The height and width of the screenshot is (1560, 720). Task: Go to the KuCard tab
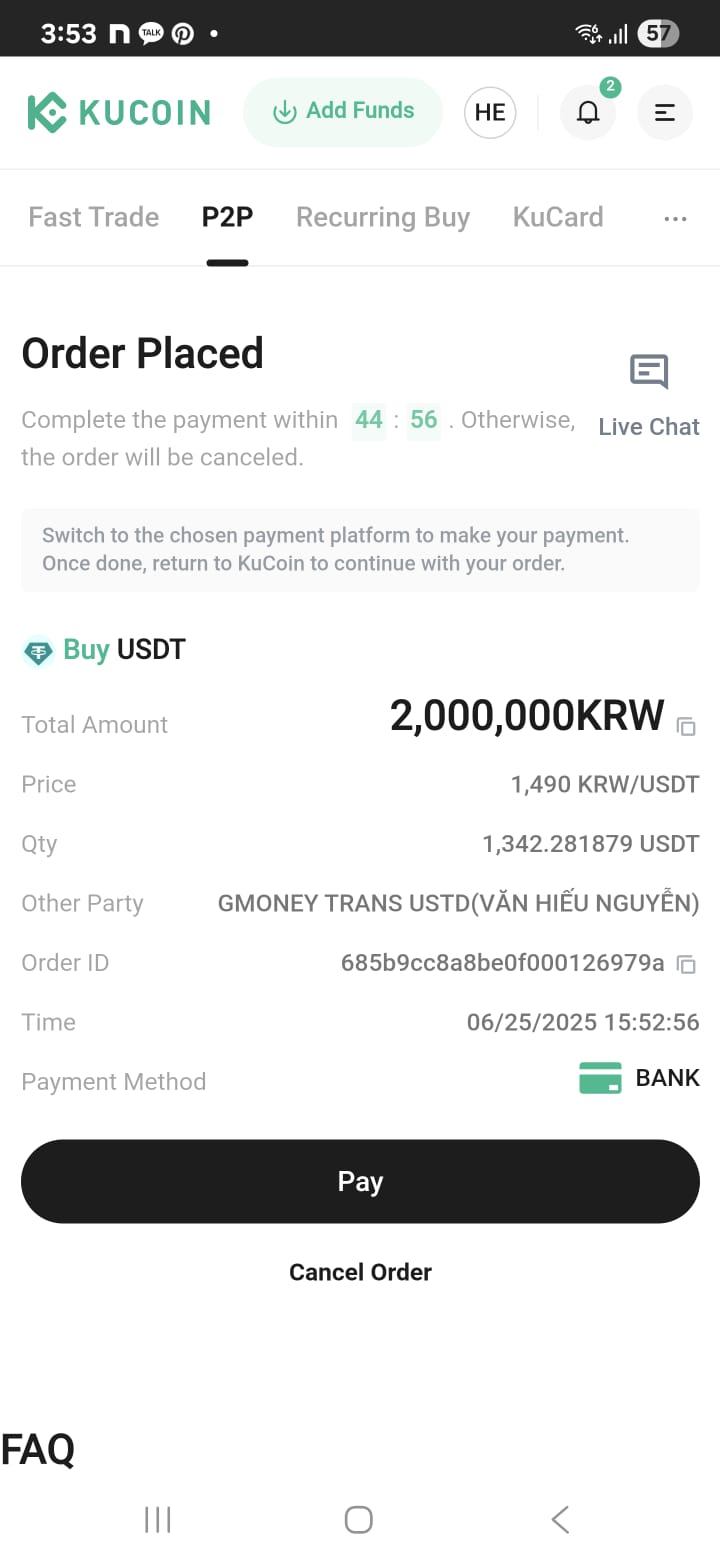point(558,217)
